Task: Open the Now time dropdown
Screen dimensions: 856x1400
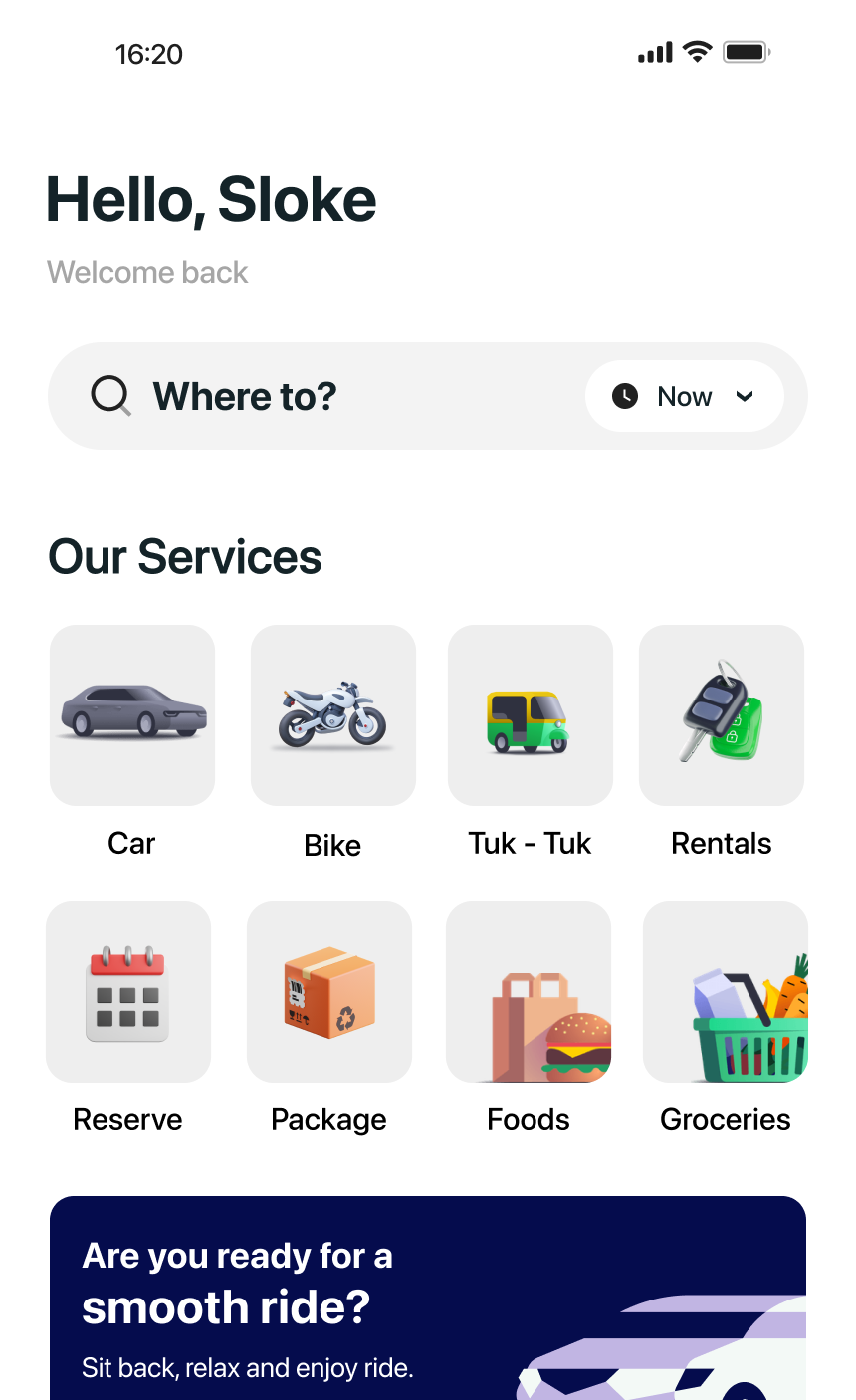Action: (x=685, y=396)
